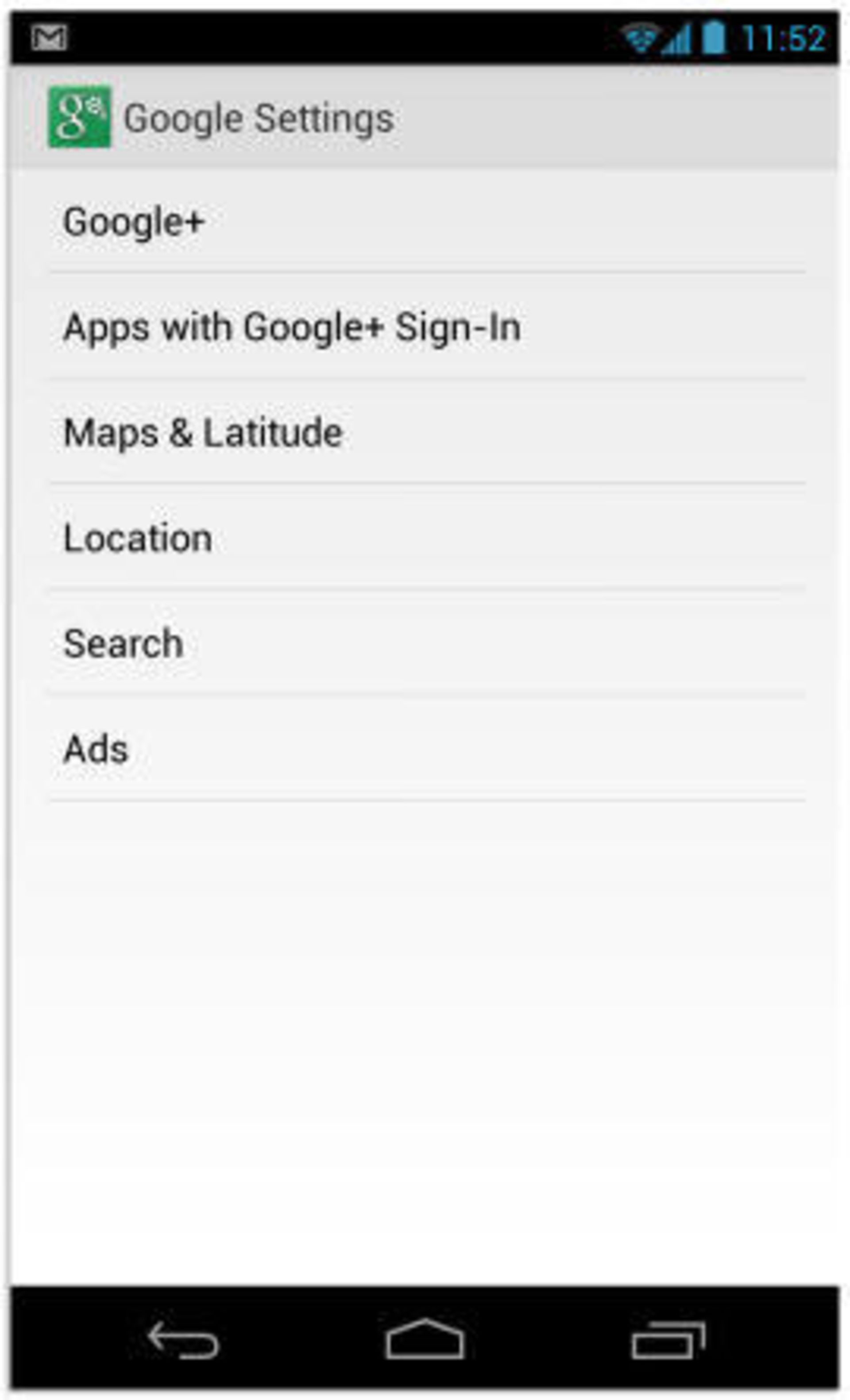Open the recent apps overview
Viewport: 850px width, 1400px height.
pos(668,1340)
